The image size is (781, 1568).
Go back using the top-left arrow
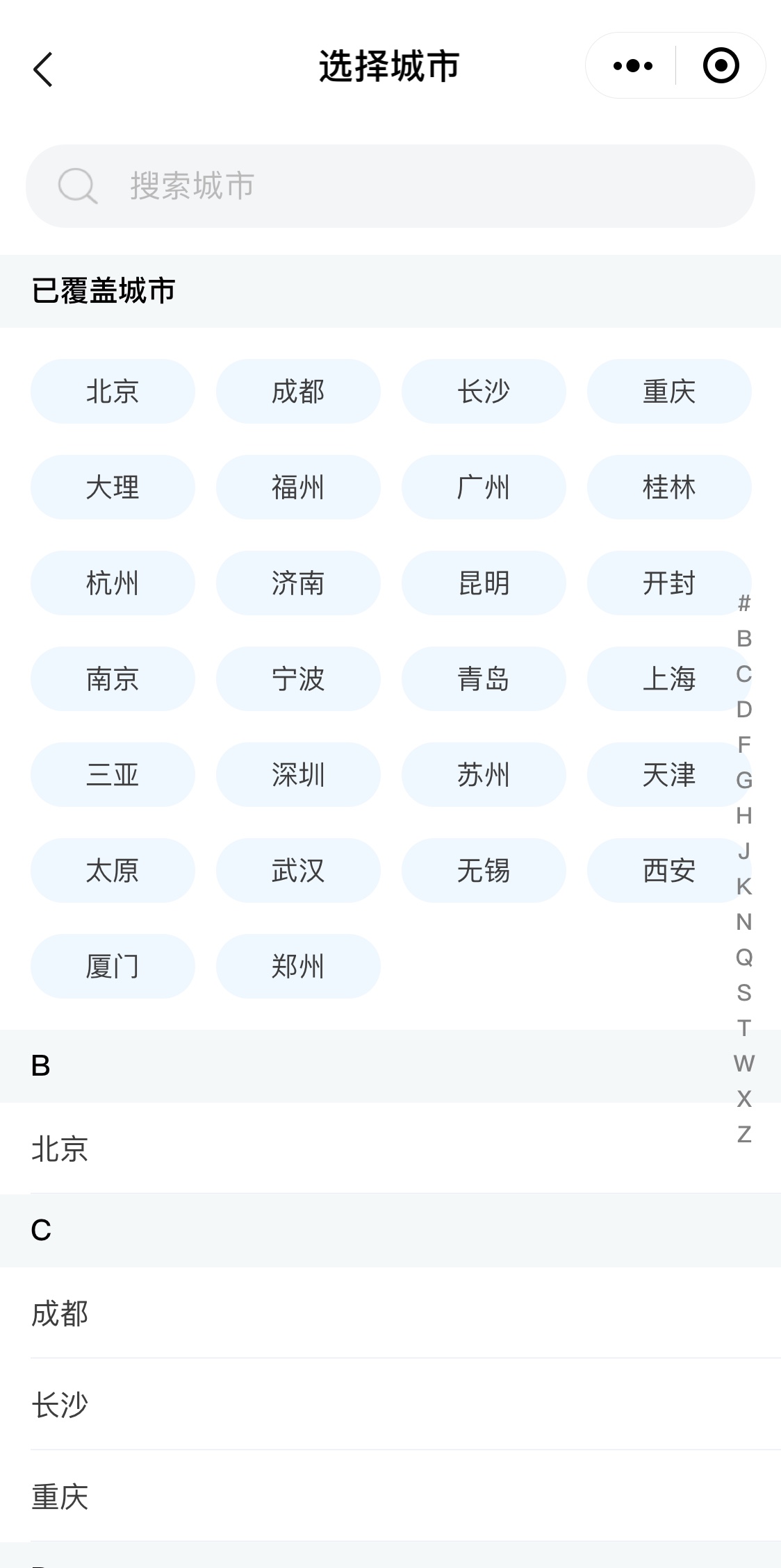pos(43,69)
